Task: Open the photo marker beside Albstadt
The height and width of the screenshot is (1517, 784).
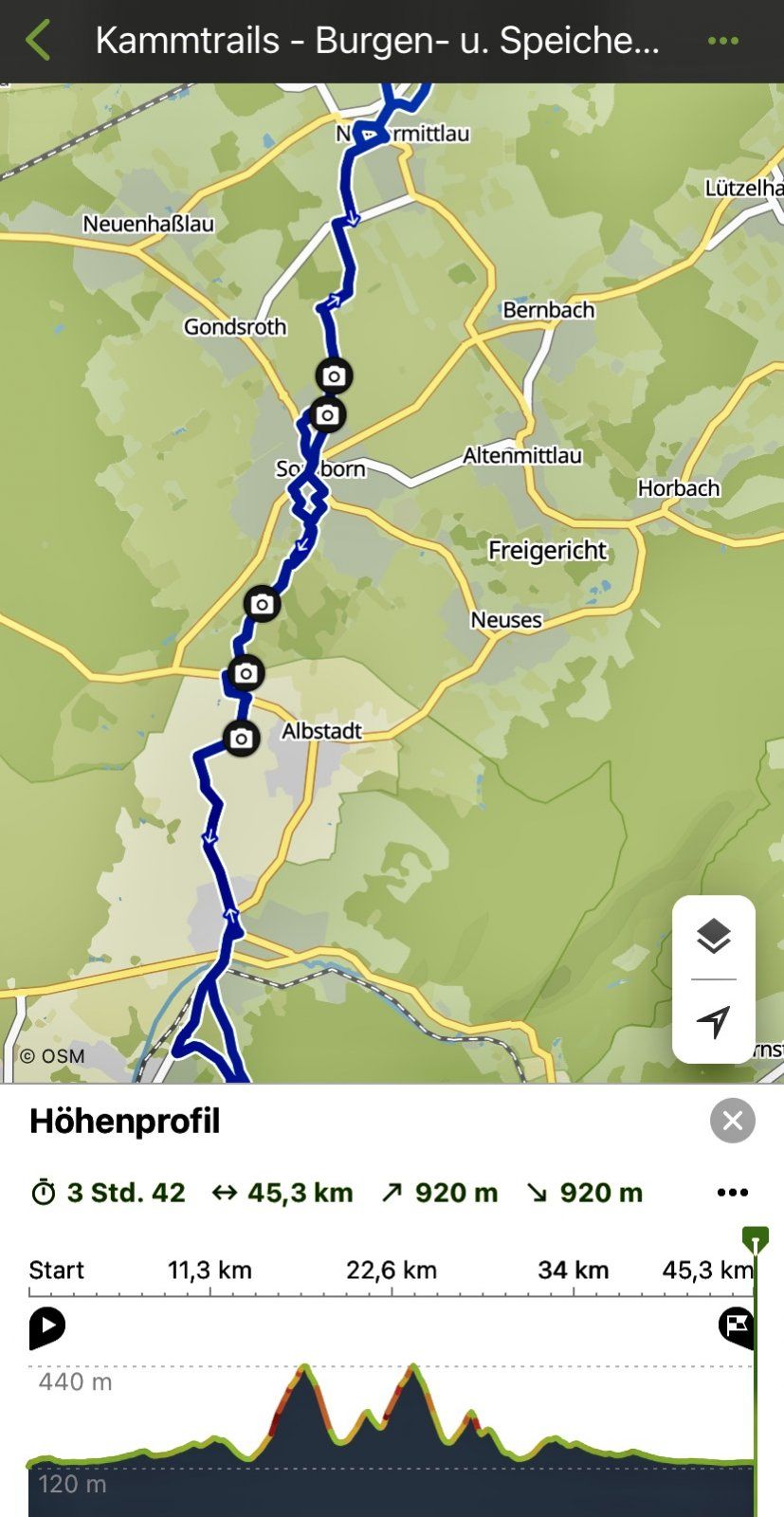Action: (242, 739)
